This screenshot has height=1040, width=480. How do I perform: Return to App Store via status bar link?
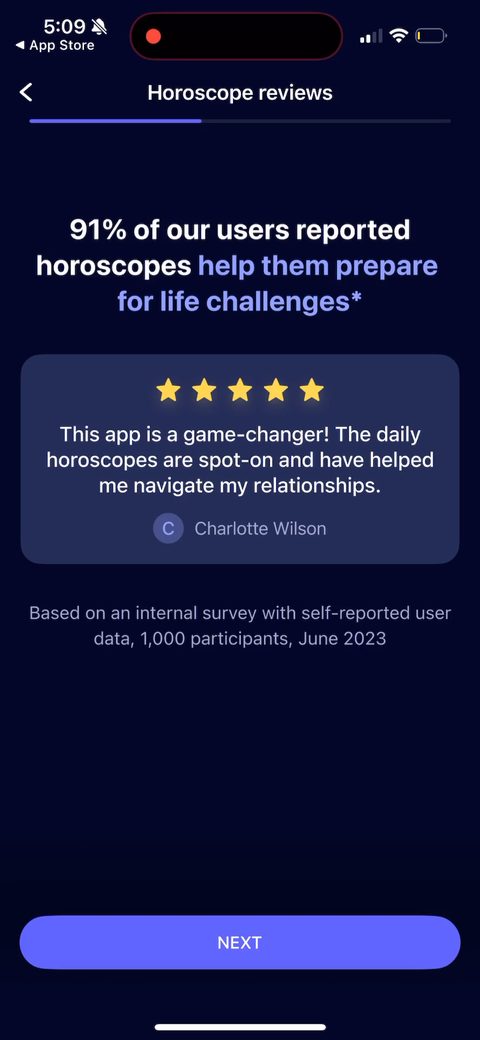55,46
